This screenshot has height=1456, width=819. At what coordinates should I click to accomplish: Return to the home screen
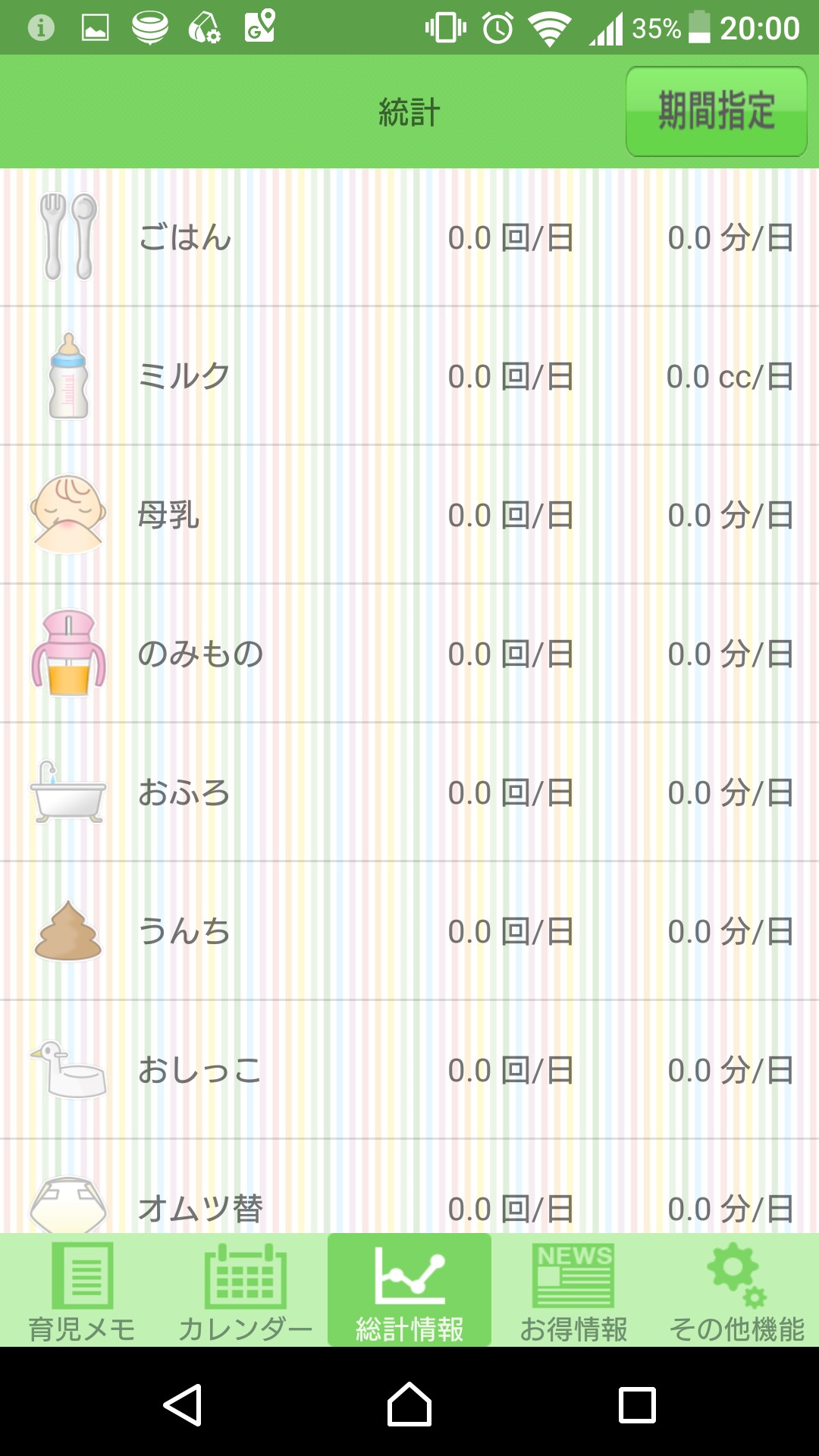click(x=409, y=1404)
